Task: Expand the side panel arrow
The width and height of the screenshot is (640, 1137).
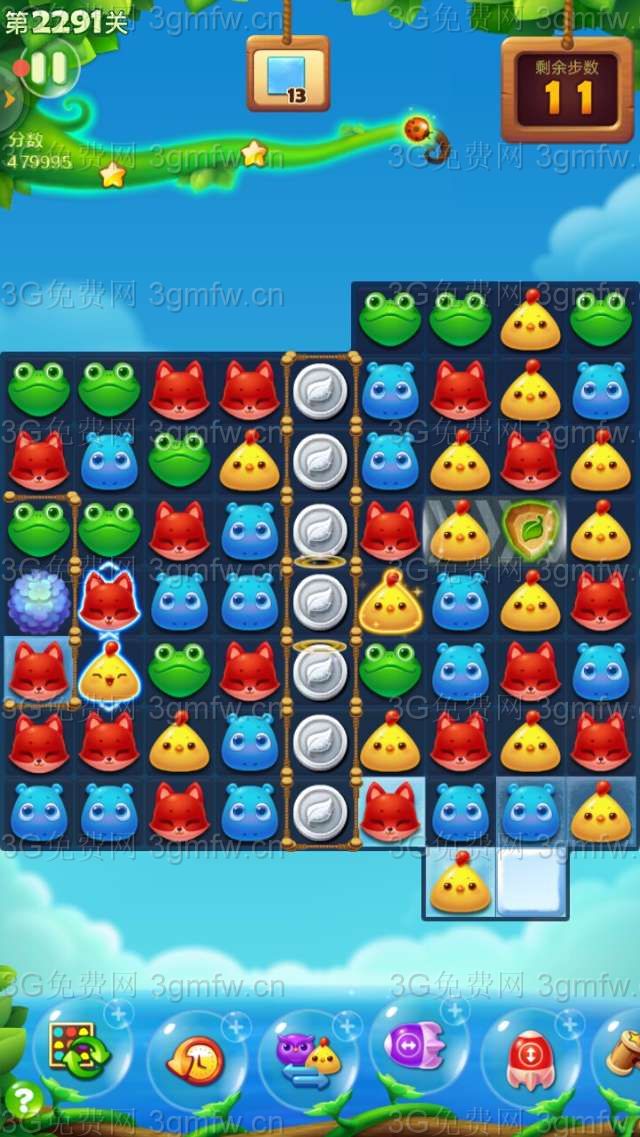Action: pyautogui.click(x=9, y=98)
